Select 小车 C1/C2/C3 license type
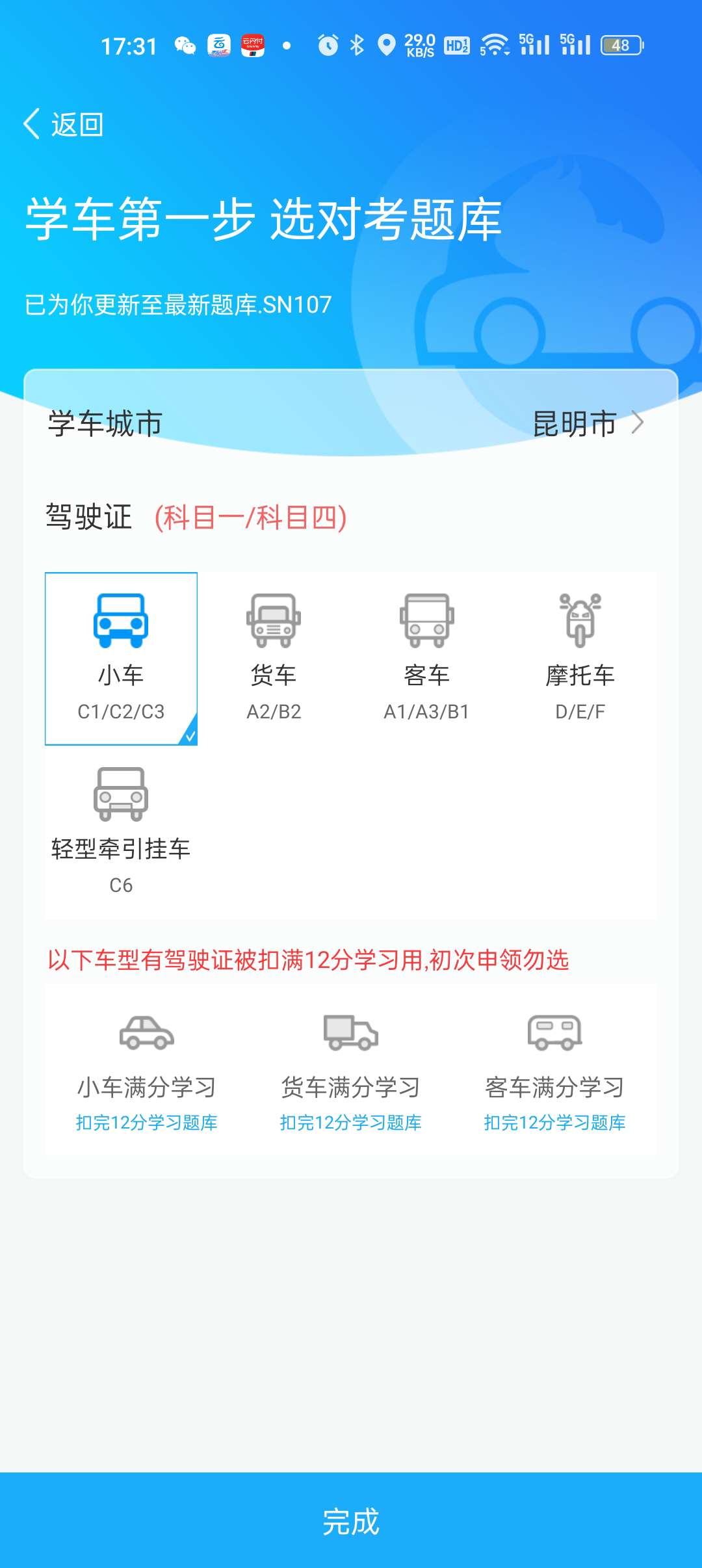 tap(121, 658)
